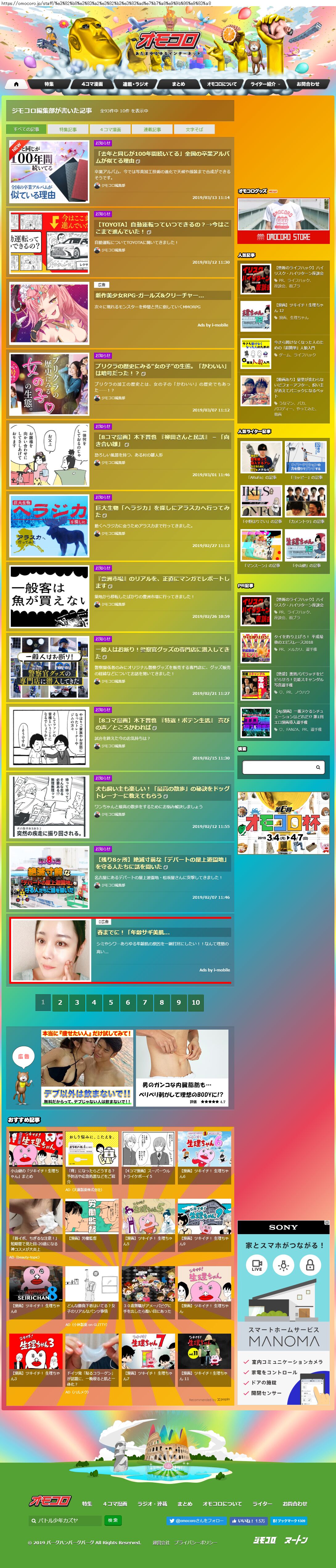
Task: Open the 巨大生物ヘラジカ Alaska article
Action: [x=162, y=511]
